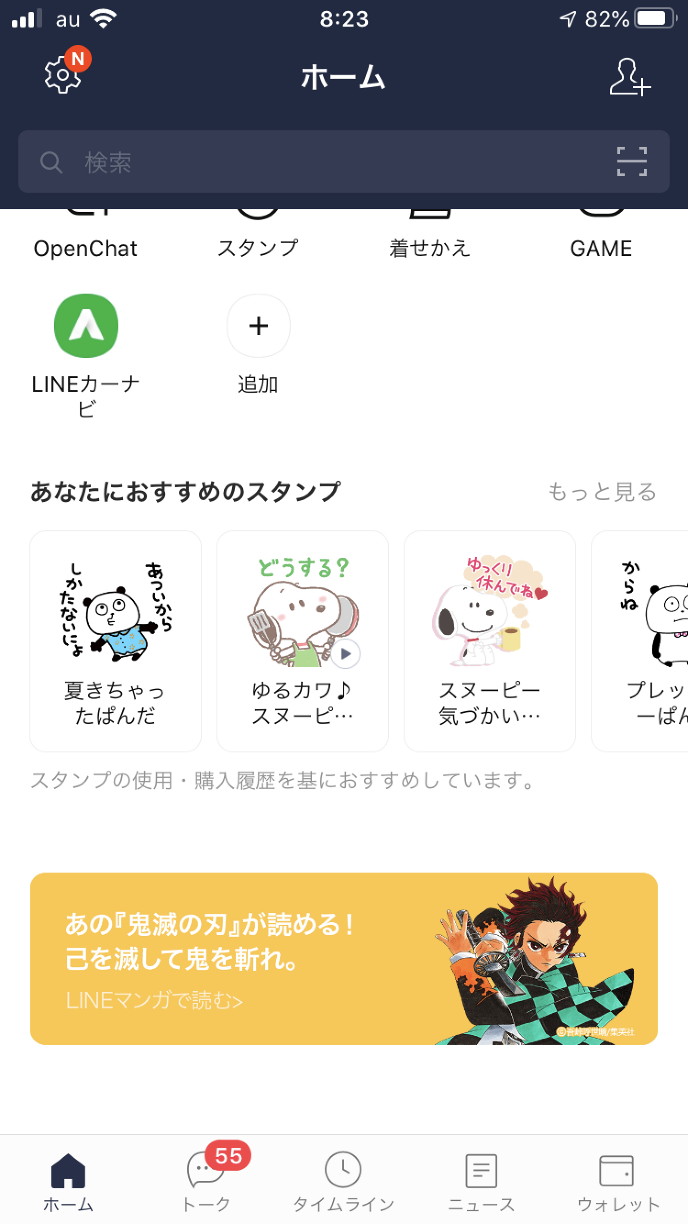Open the スヌーピー気づかい sticker card
This screenshot has width=688, height=1224.
(490, 641)
